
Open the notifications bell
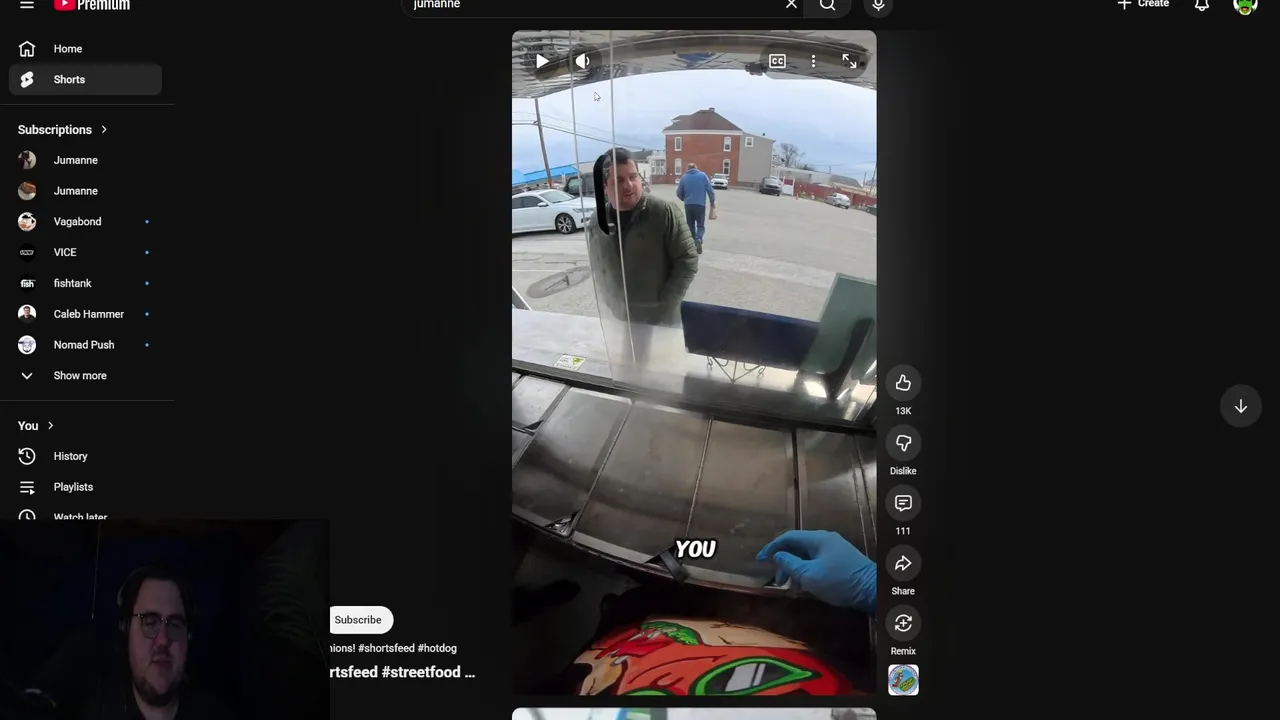coord(1202,5)
